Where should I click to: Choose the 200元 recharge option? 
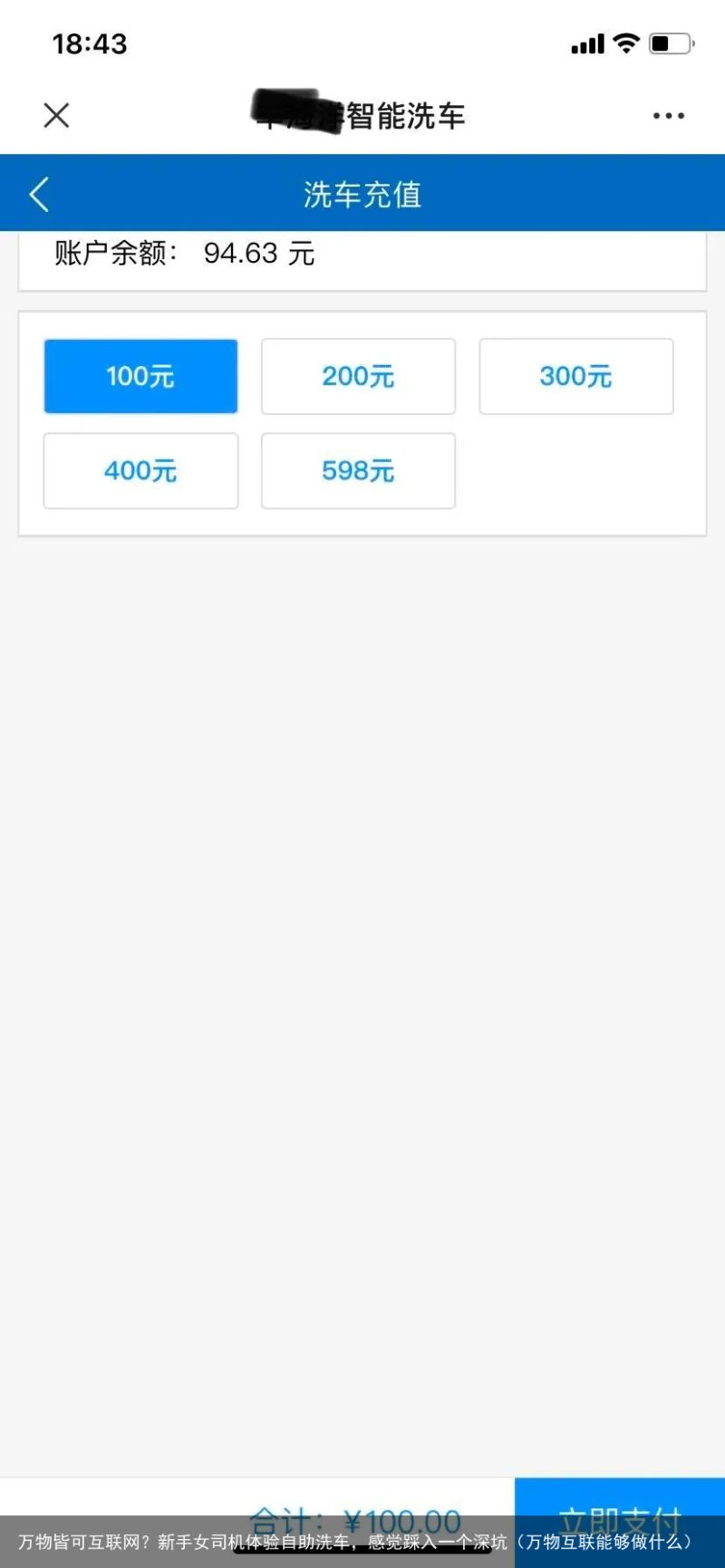click(x=358, y=376)
